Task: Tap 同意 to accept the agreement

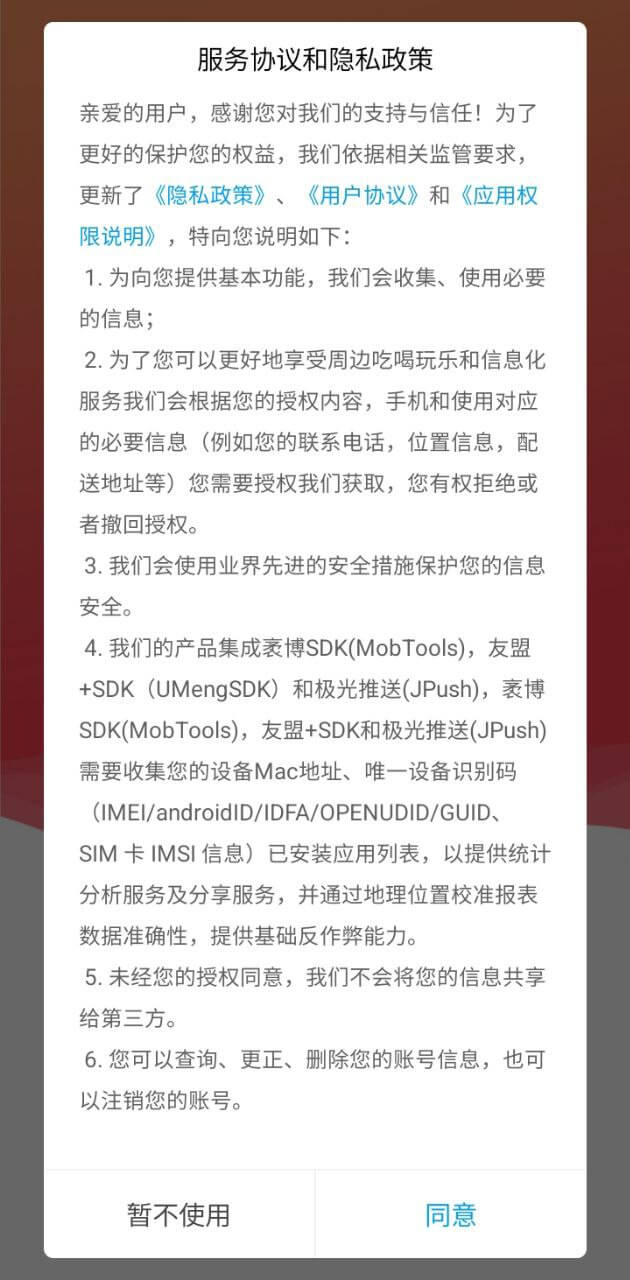Action: [x=451, y=1214]
